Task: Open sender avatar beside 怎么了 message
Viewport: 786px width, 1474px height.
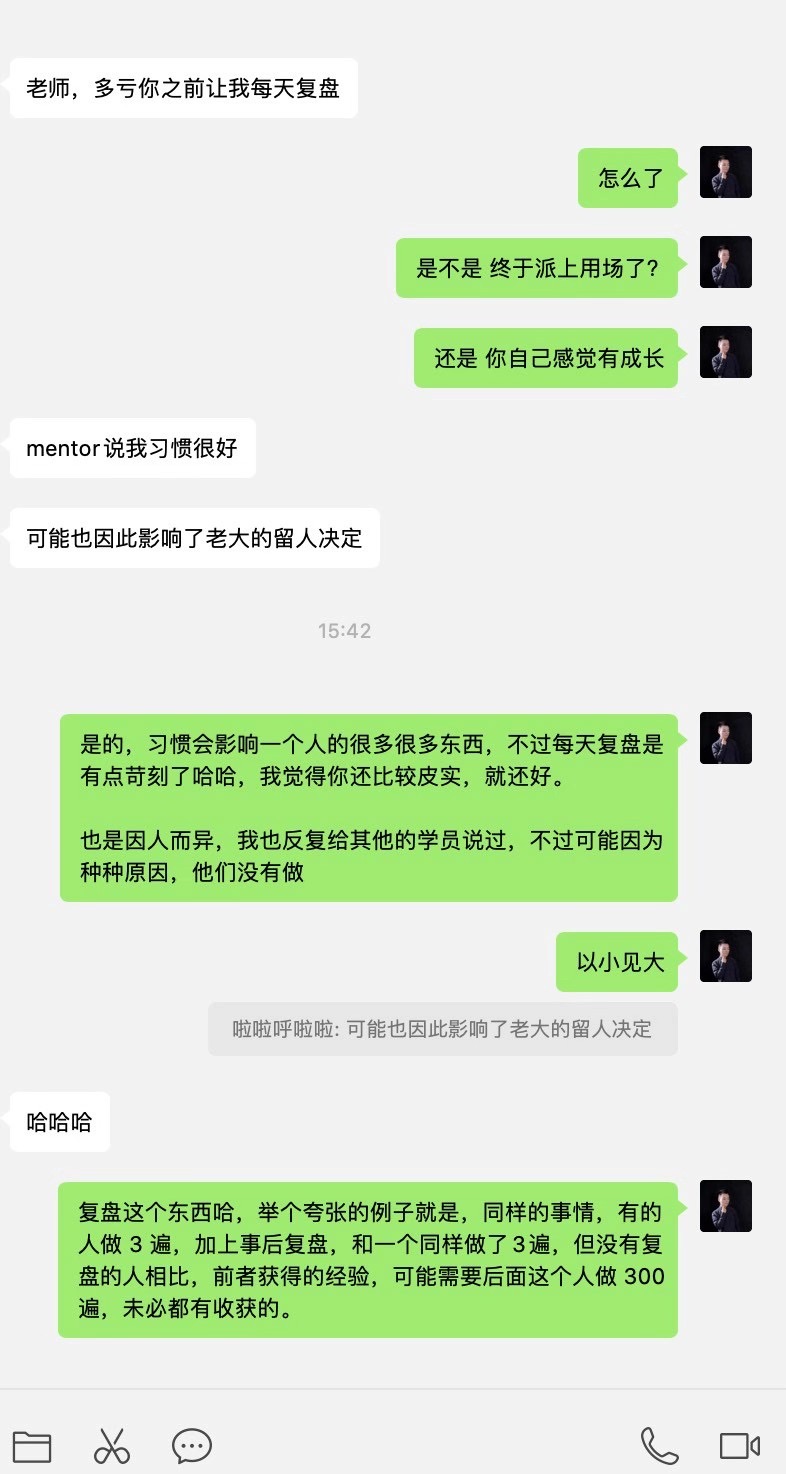Action: pyautogui.click(x=725, y=172)
